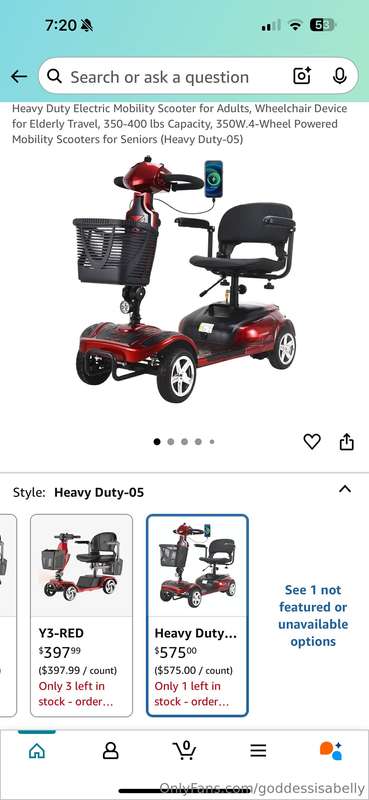Select the Y3-RED style option
This screenshot has width=369, height=800.
81,615
